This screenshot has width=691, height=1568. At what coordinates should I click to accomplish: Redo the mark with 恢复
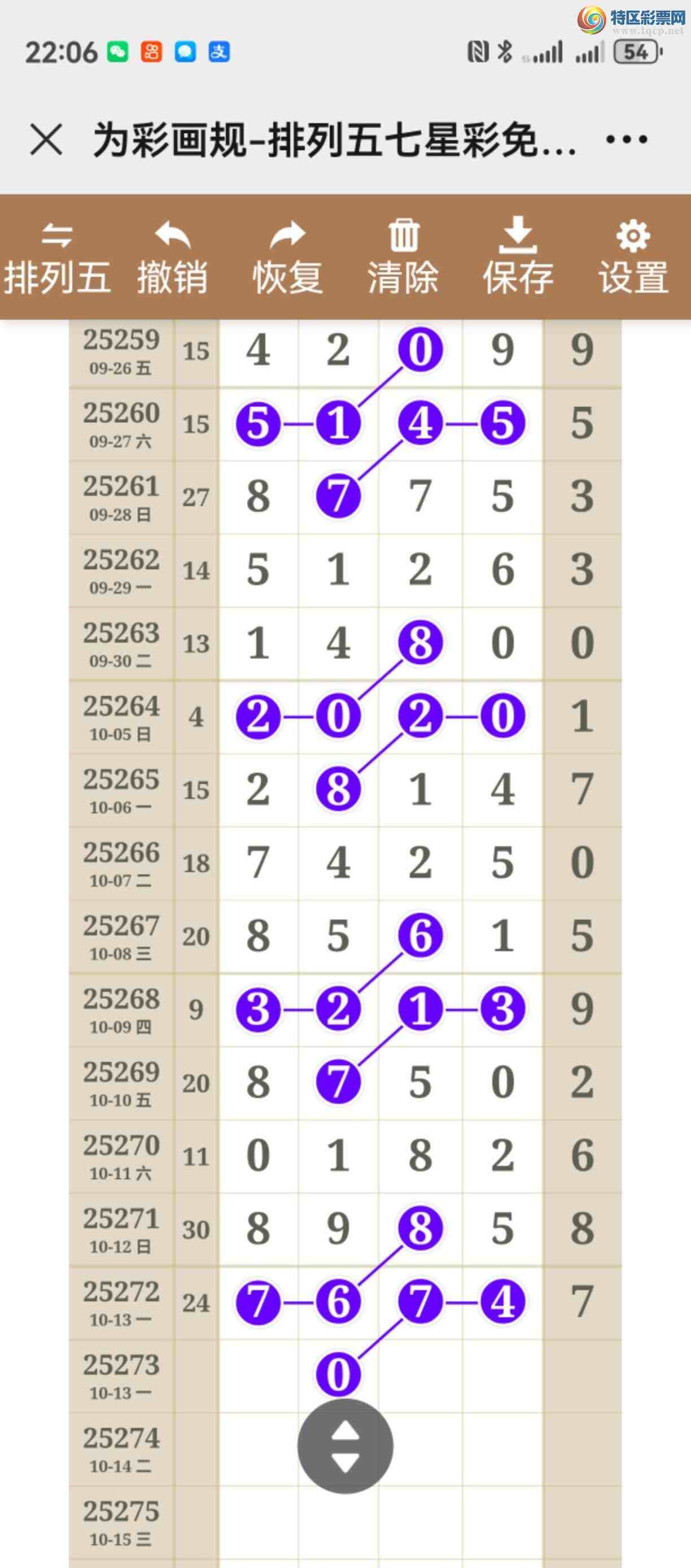[287, 258]
